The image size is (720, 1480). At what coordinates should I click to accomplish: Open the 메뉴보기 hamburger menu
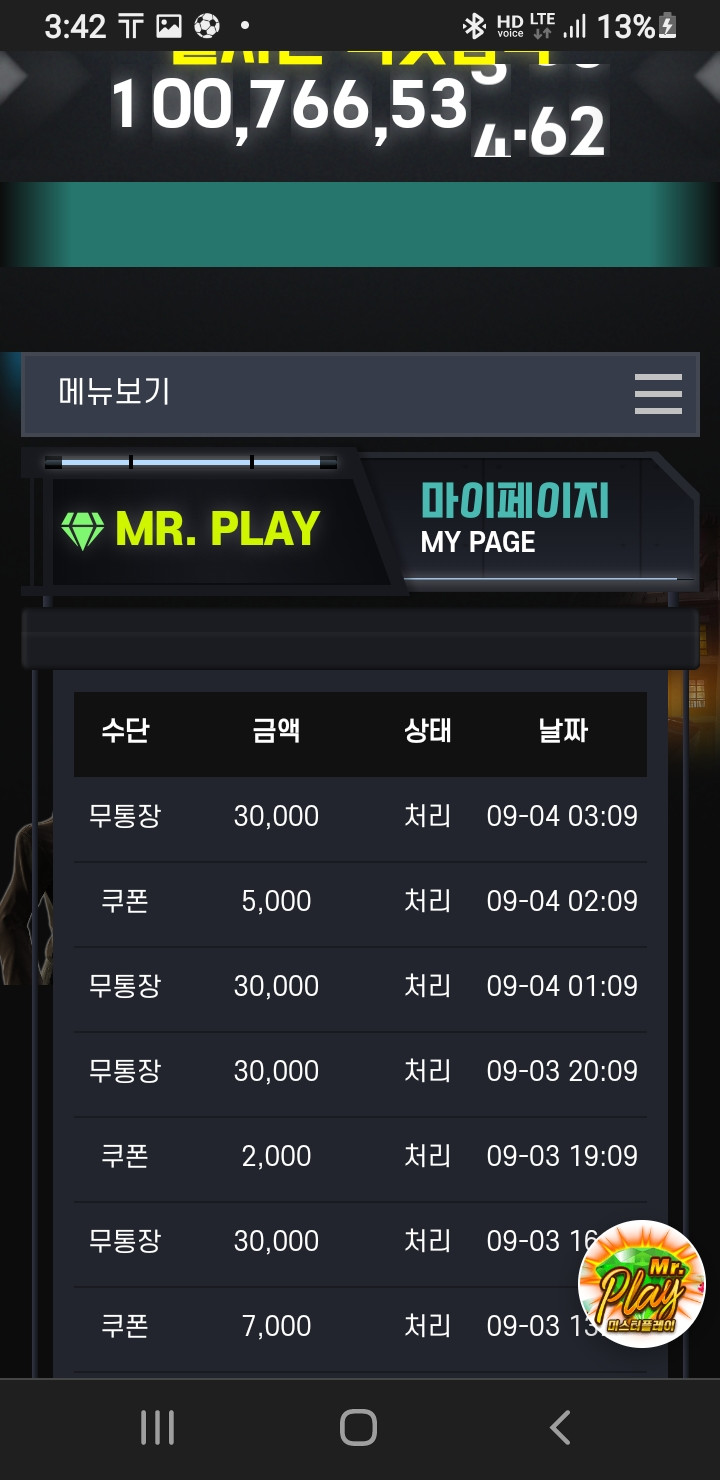[x=658, y=394]
